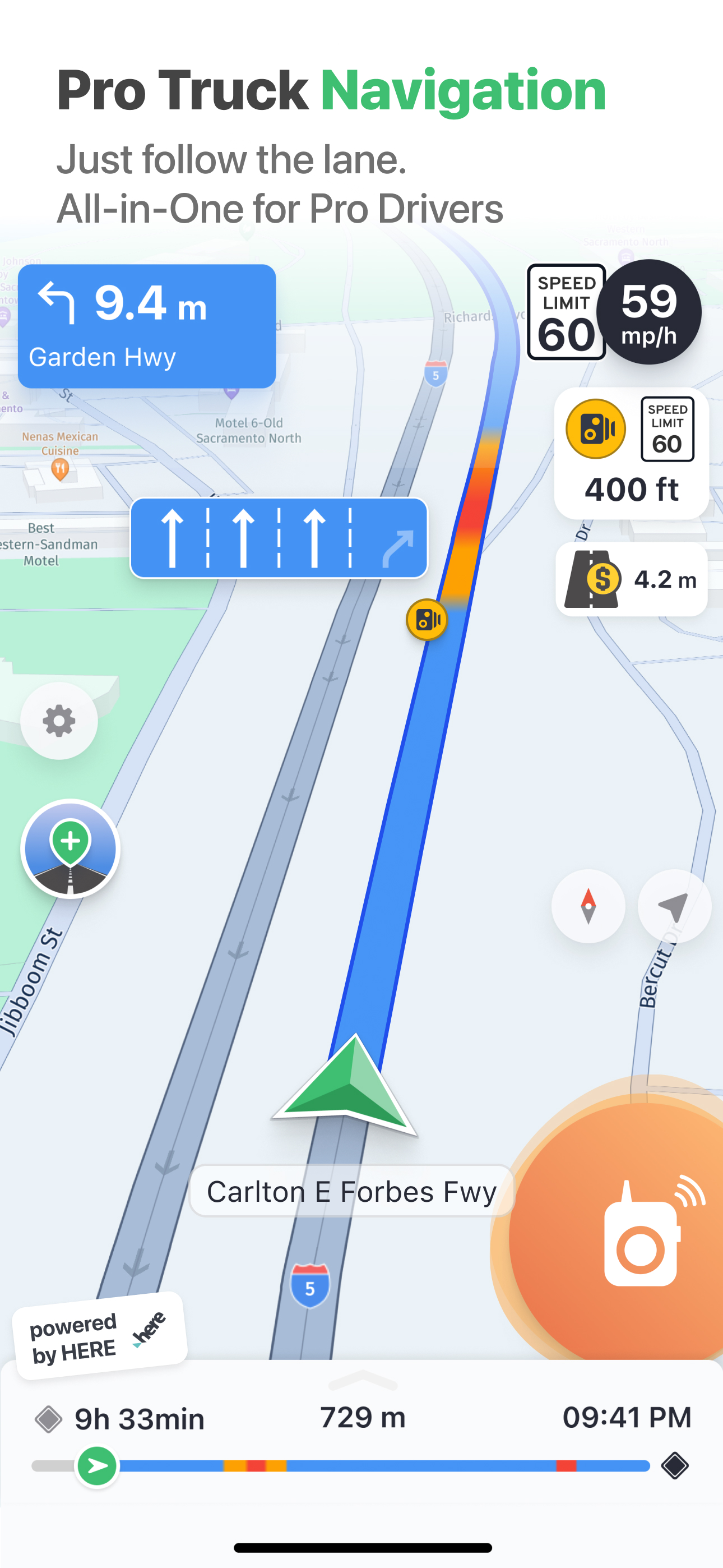Tap the location arrow to recenter navigation

pos(674,906)
